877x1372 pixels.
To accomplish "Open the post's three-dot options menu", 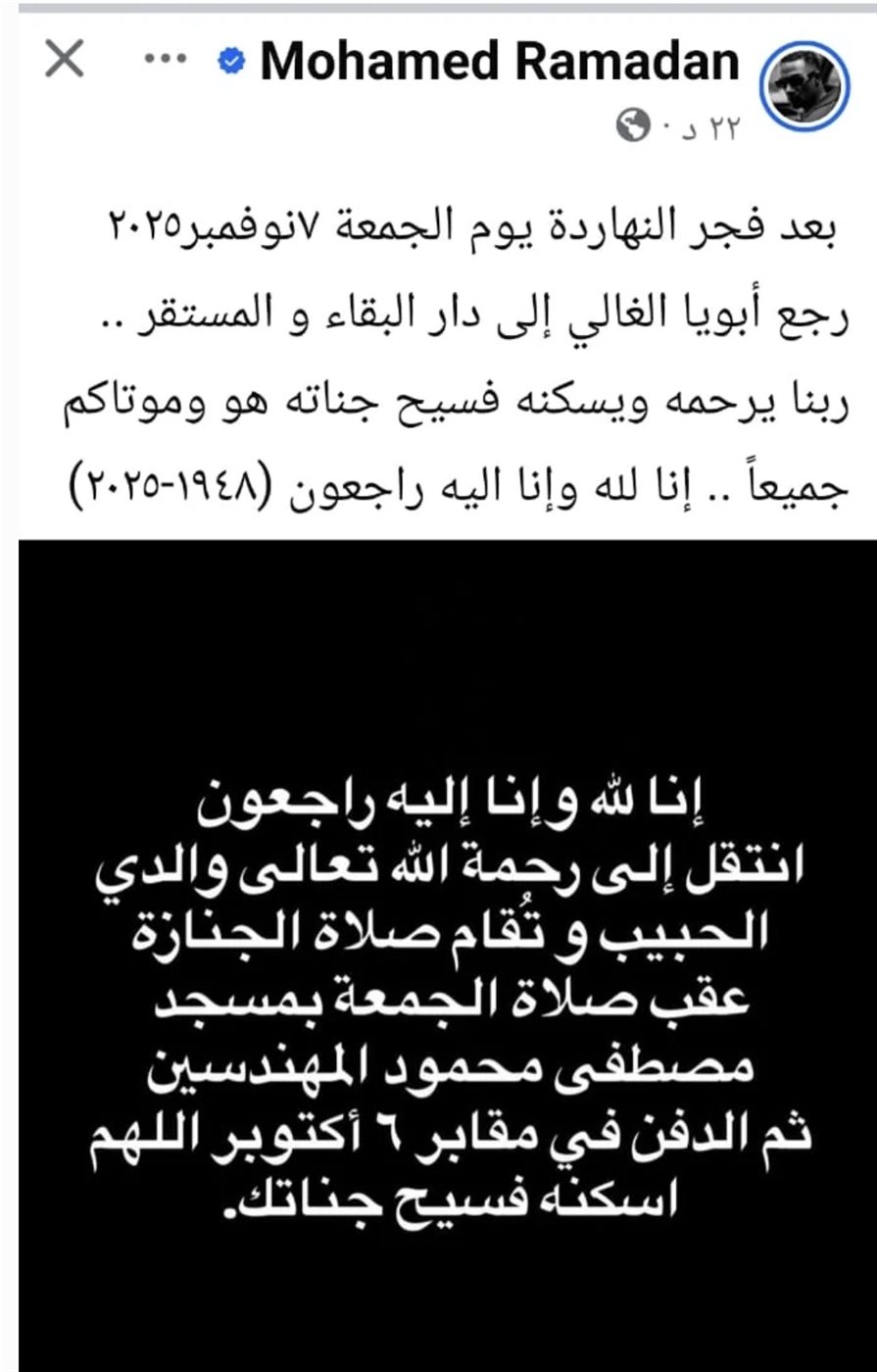I will pos(165,59).
